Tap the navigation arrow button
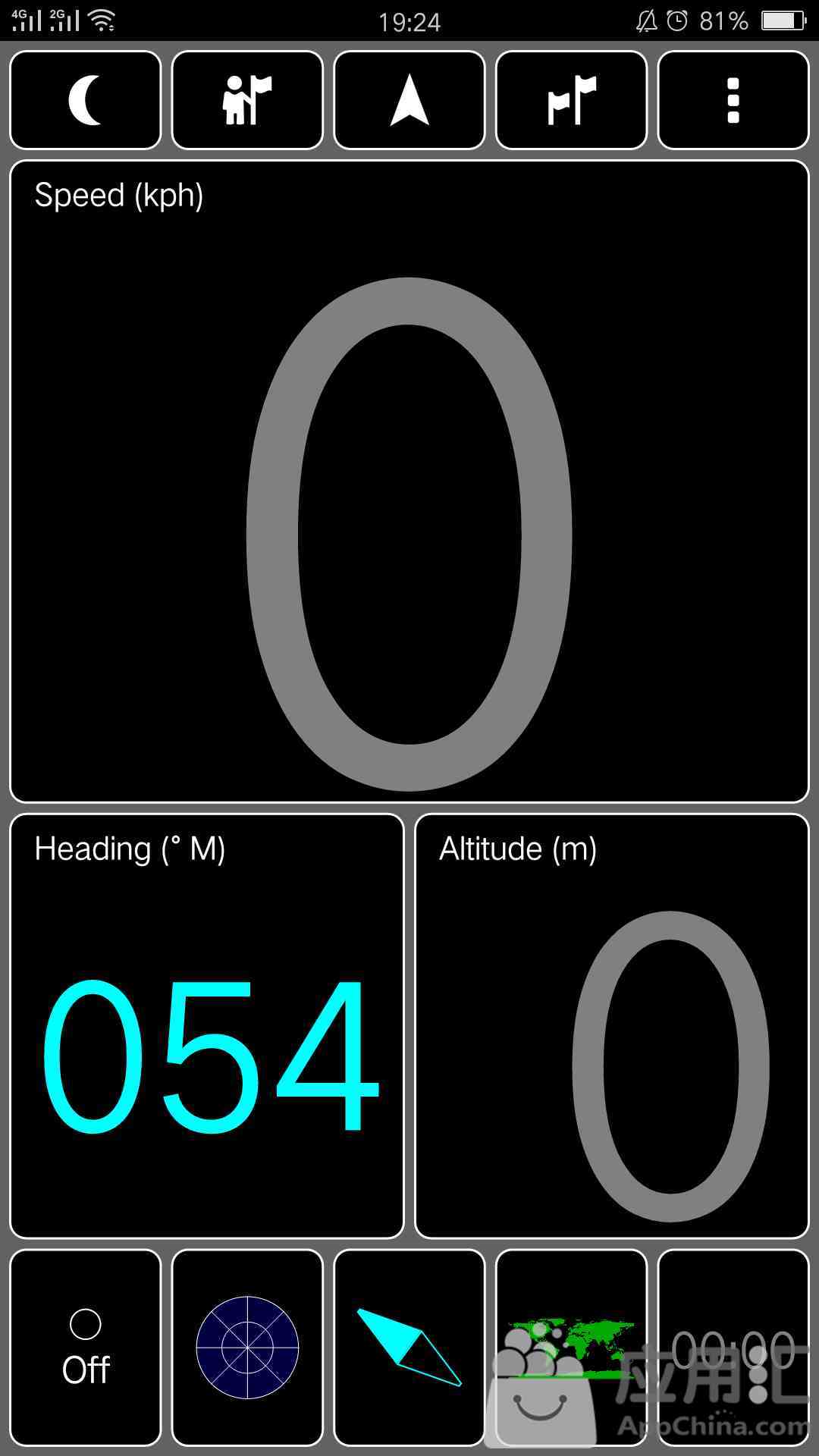Image resolution: width=819 pixels, height=1456 pixels. [409, 100]
